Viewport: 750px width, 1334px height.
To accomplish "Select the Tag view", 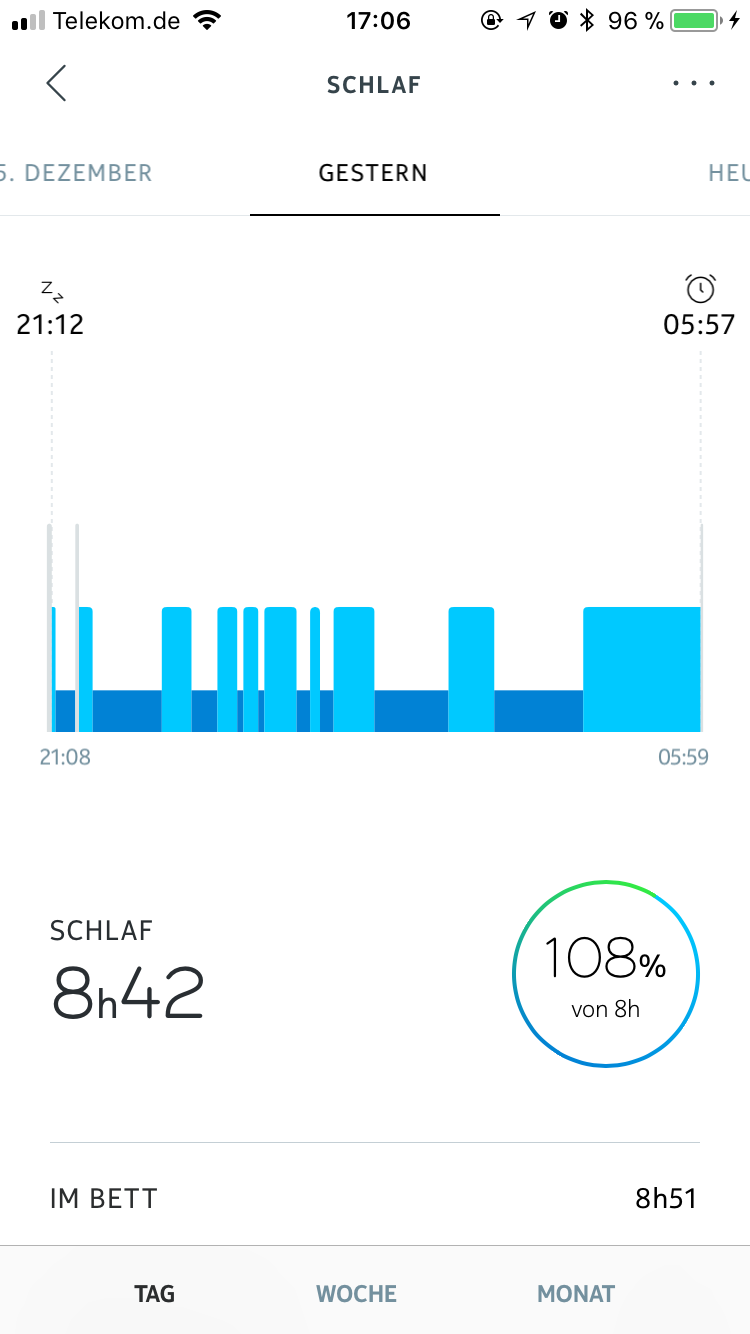I will (x=155, y=1294).
